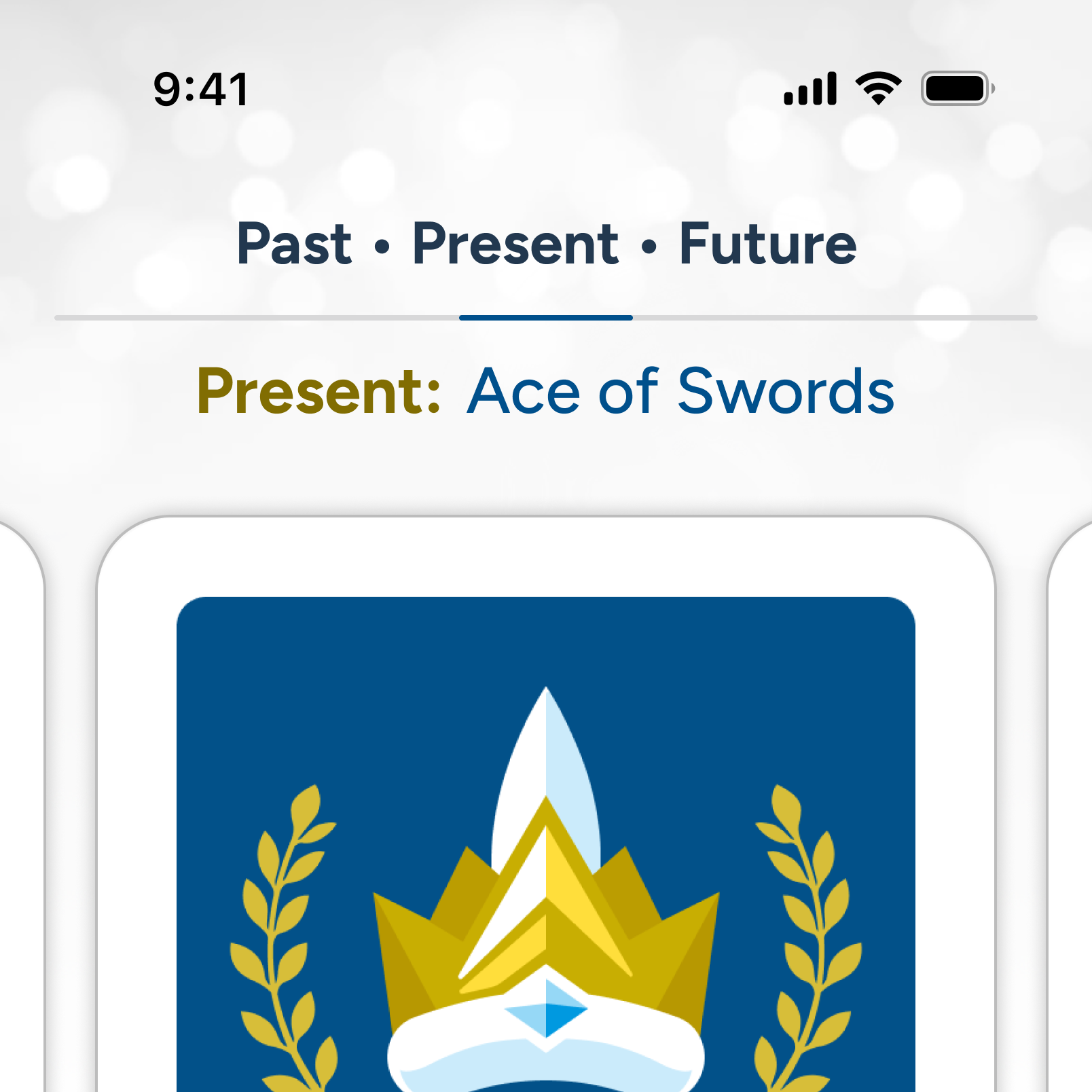The height and width of the screenshot is (1092, 1092).
Task: Open the Ace of Swords card
Action: pyautogui.click(x=546, y=805)
